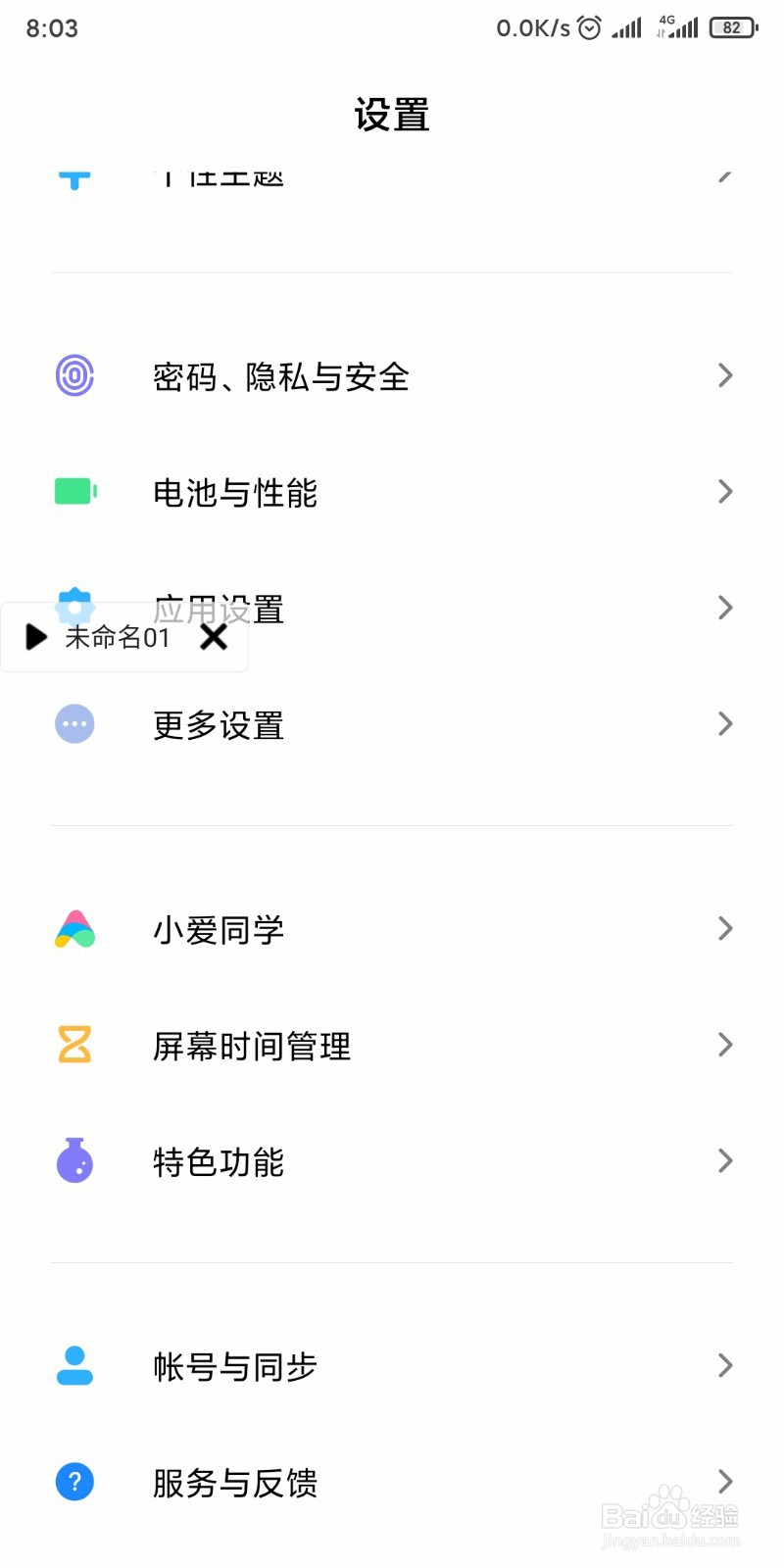Screen dimensions: 784x1568
Task: Open 更多设置 row
Action: [392, 725]
